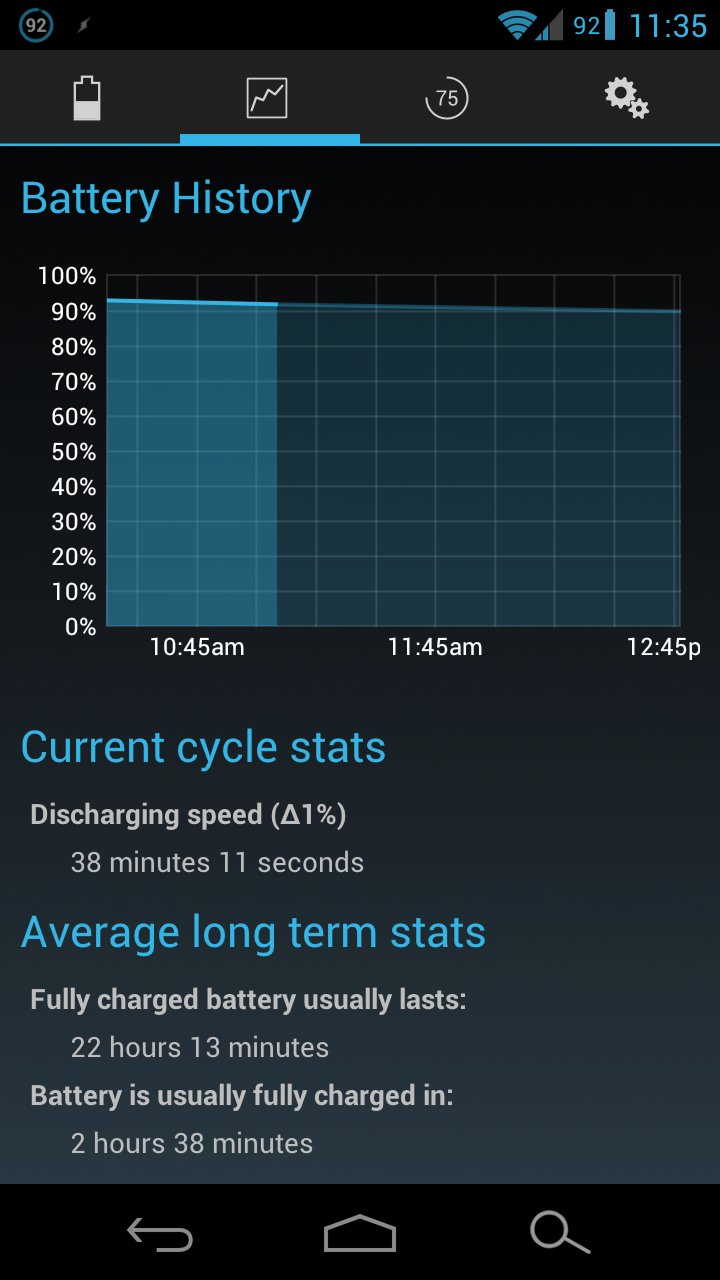Open the time remaining estimate icon
This screenshot has width=720, height=1280.
(x=447, y=97)
